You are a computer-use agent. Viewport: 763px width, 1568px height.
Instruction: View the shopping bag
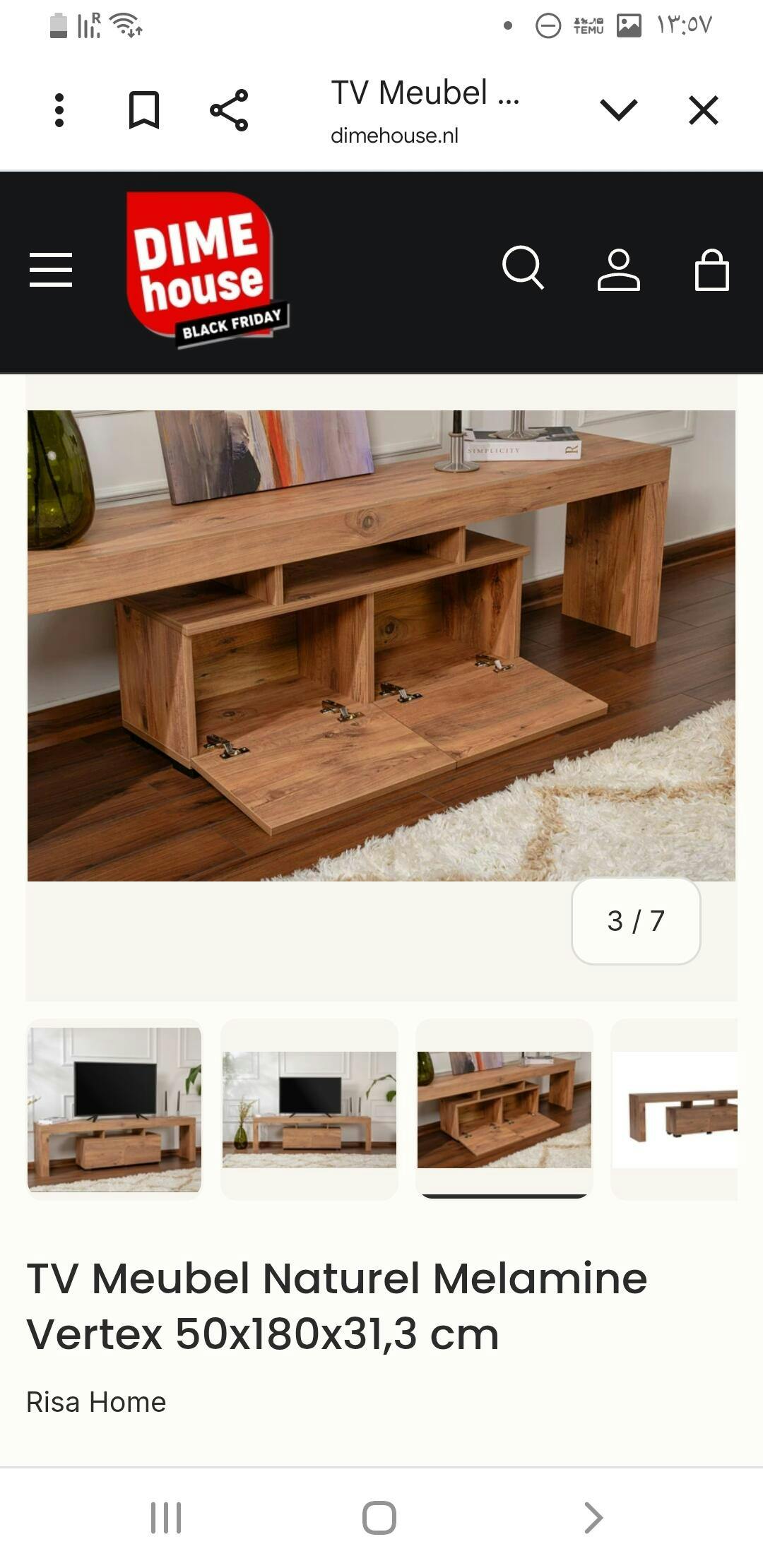(x=711, y=270)
